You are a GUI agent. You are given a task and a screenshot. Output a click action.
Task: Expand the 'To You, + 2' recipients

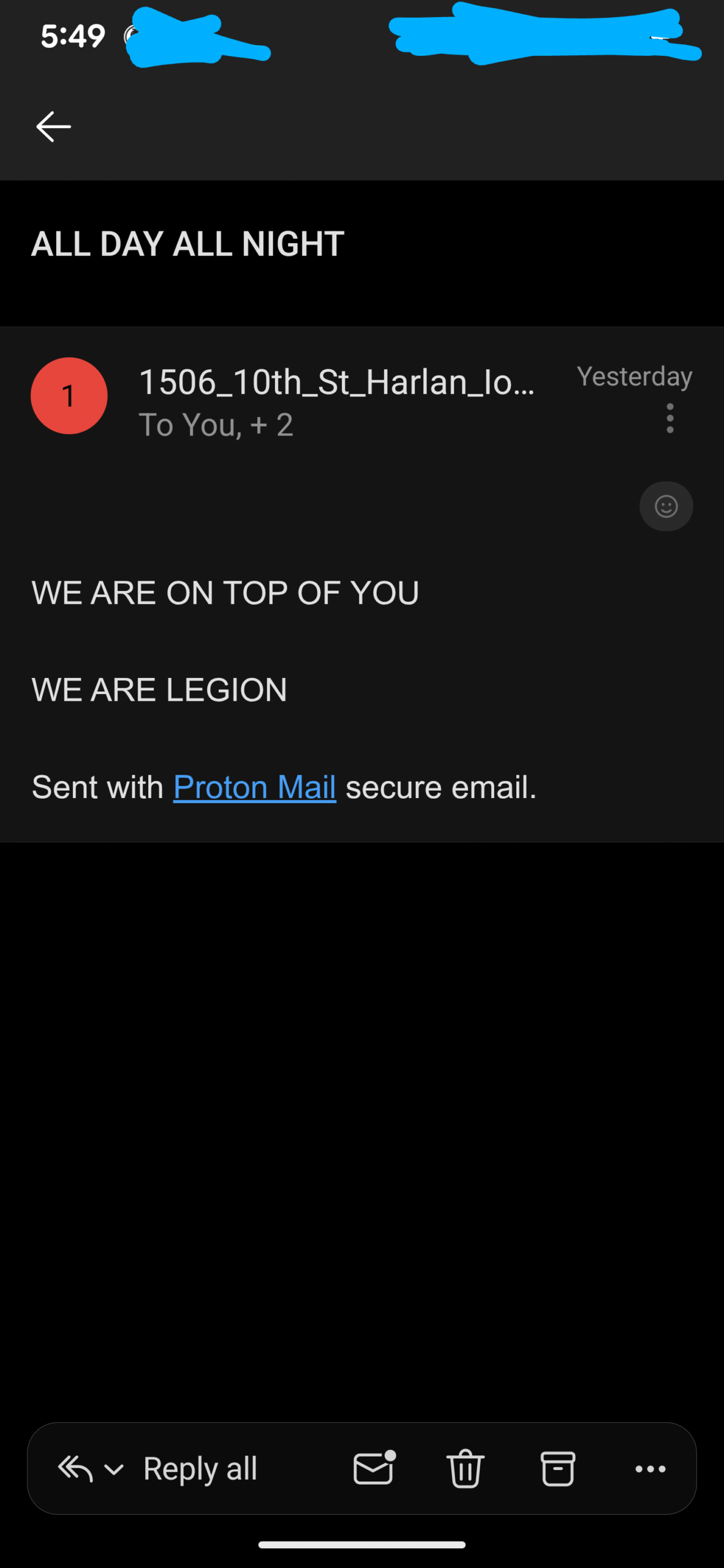216,425
